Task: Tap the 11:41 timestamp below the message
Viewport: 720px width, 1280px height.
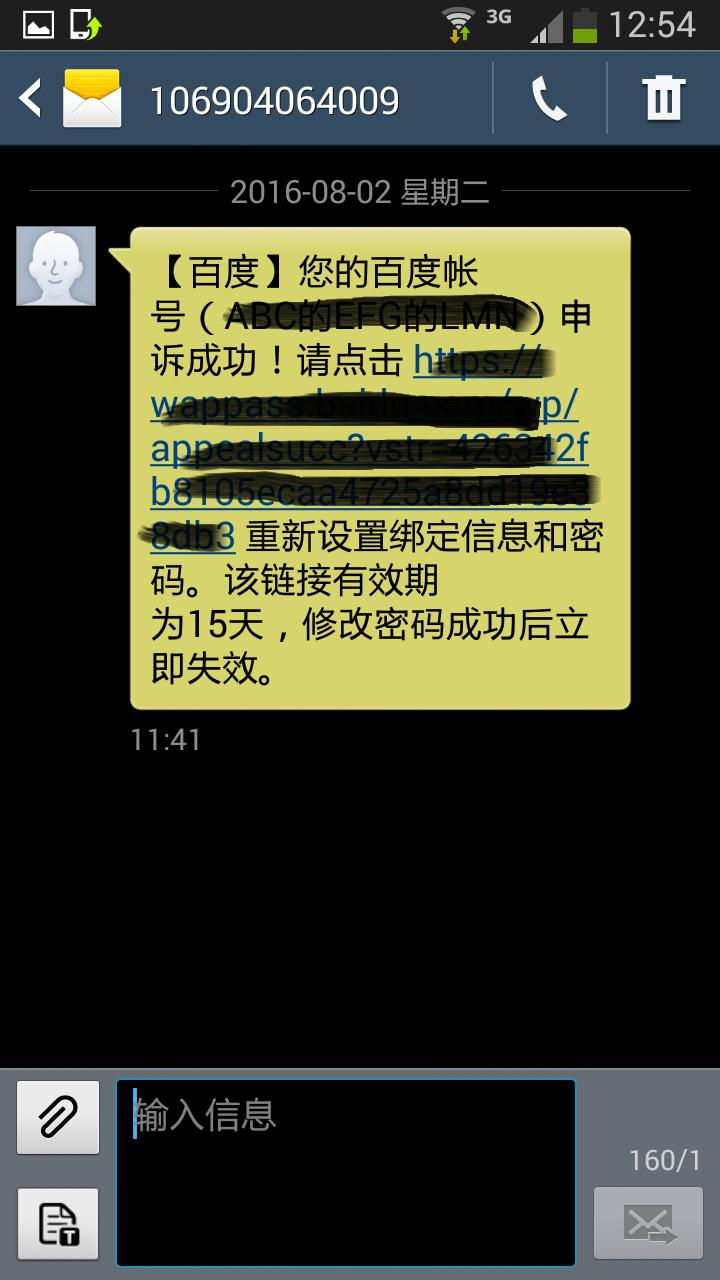Action: point(165,740)
